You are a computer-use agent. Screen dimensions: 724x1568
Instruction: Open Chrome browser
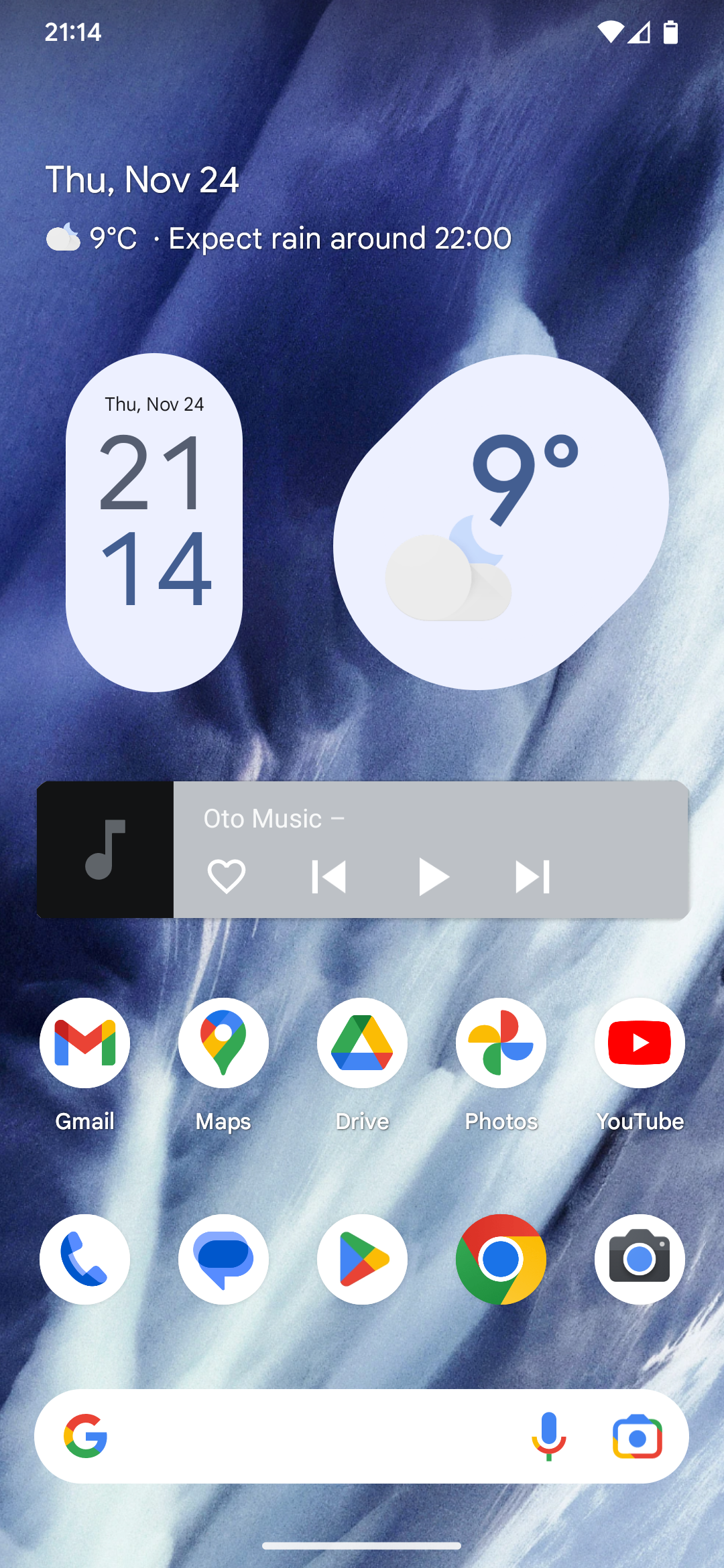click(x=501, y=1259)
